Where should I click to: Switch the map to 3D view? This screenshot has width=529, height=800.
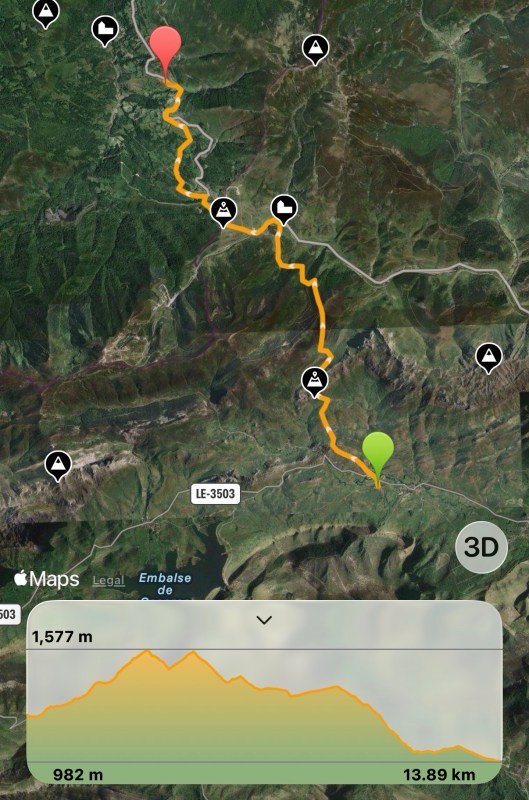[x=481, y=547]
